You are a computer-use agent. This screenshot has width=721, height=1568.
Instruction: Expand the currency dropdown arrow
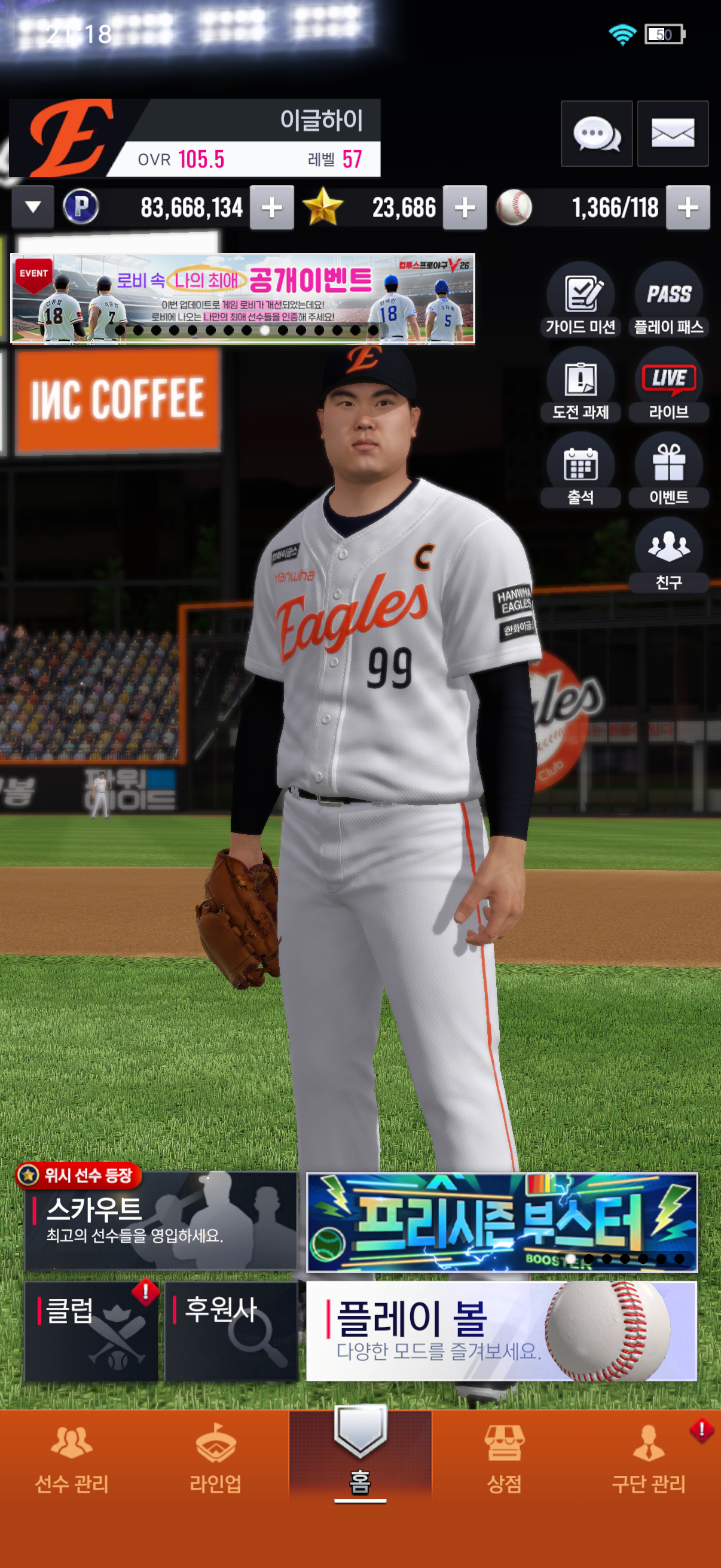click(x=33, y=208)
